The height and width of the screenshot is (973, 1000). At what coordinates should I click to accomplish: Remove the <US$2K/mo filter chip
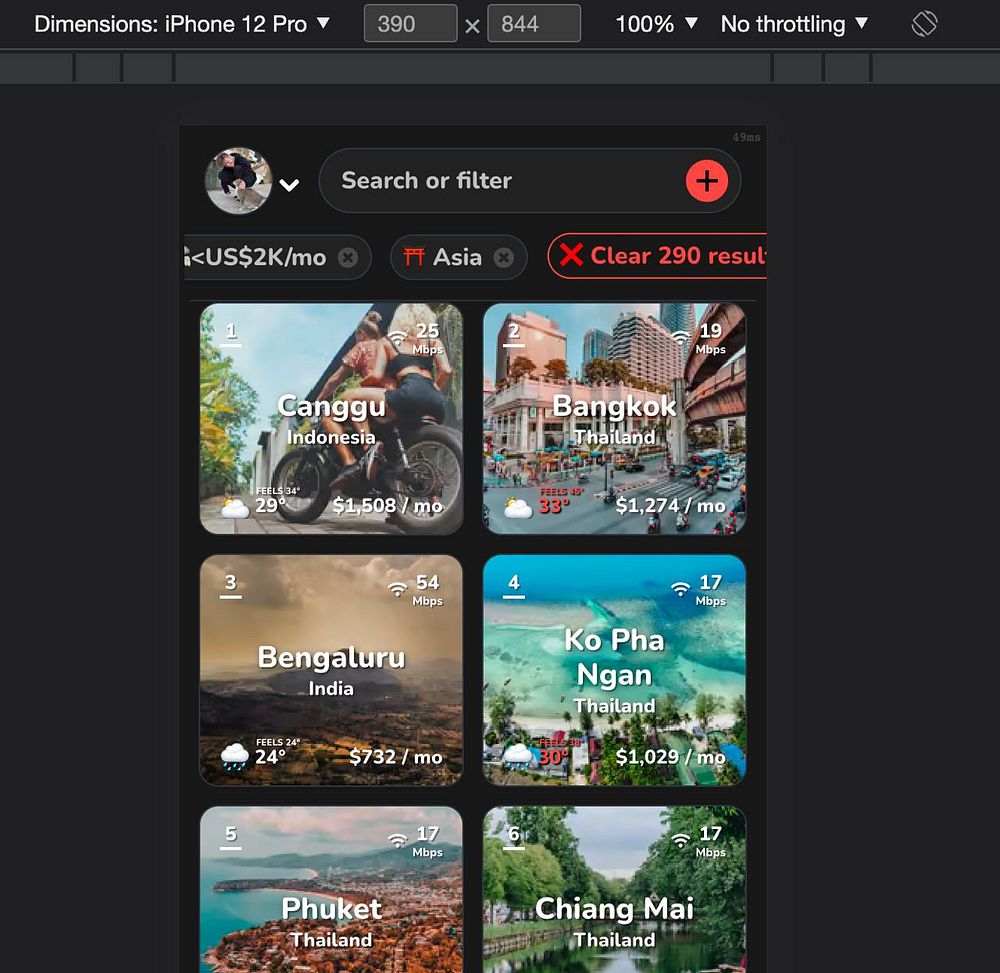pos(348,258)
